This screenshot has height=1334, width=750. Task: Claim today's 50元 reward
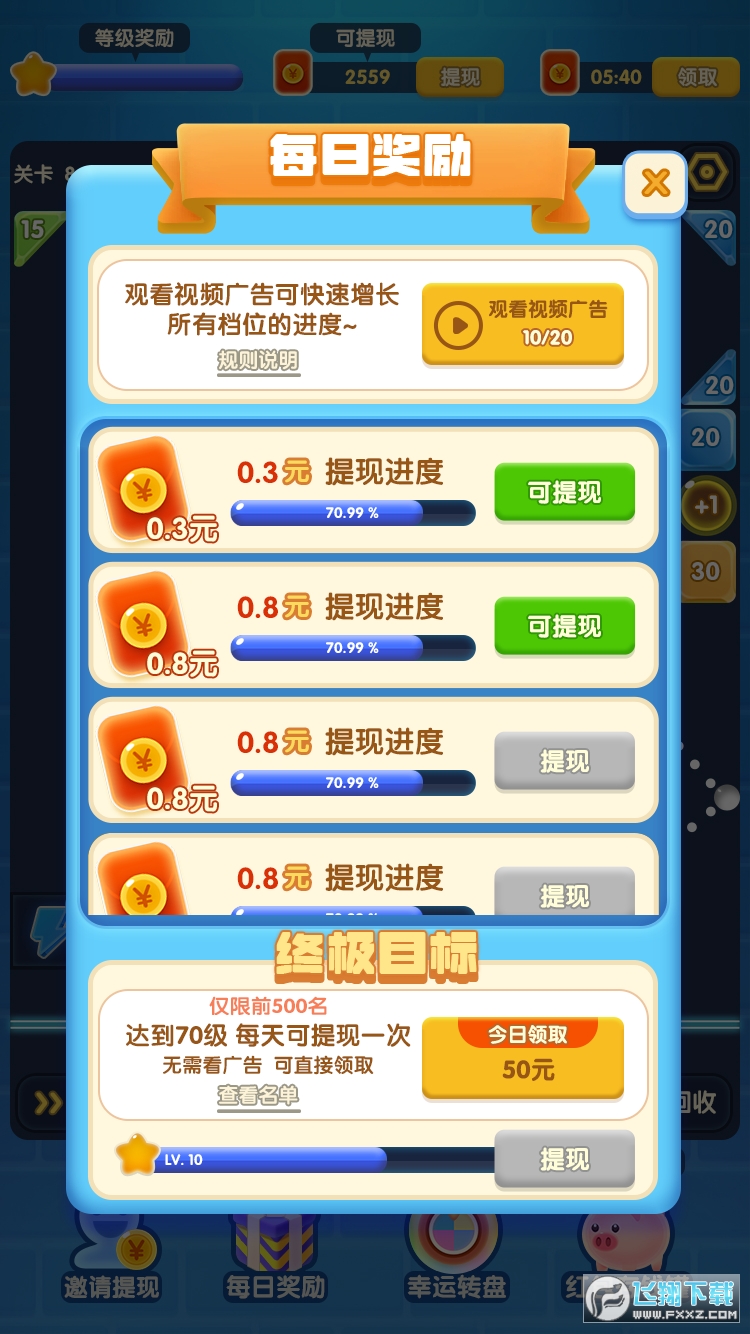pyautogui.click(x=522, y=1058)
